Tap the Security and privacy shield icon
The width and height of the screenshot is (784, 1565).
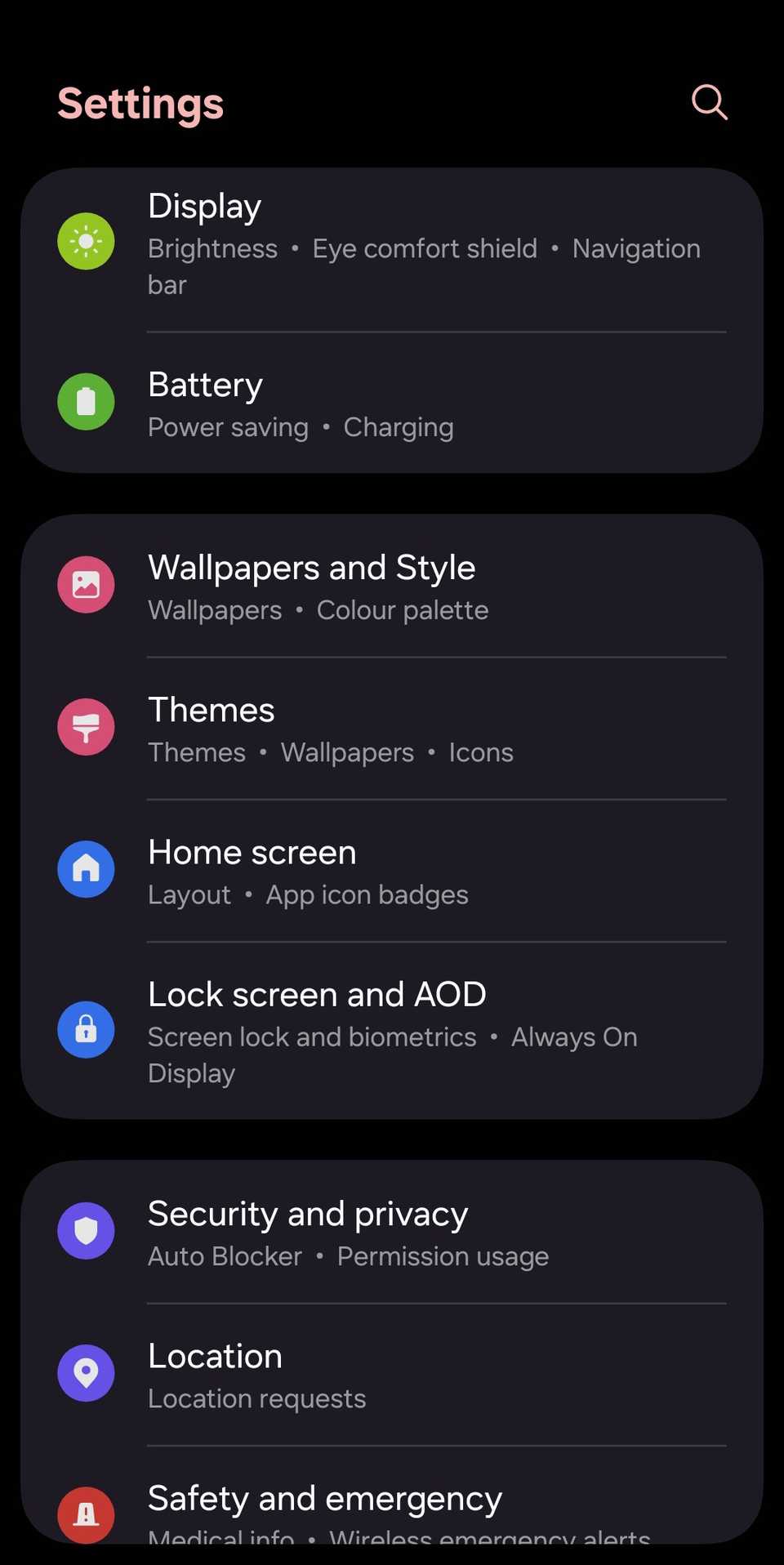[86, 1231]
